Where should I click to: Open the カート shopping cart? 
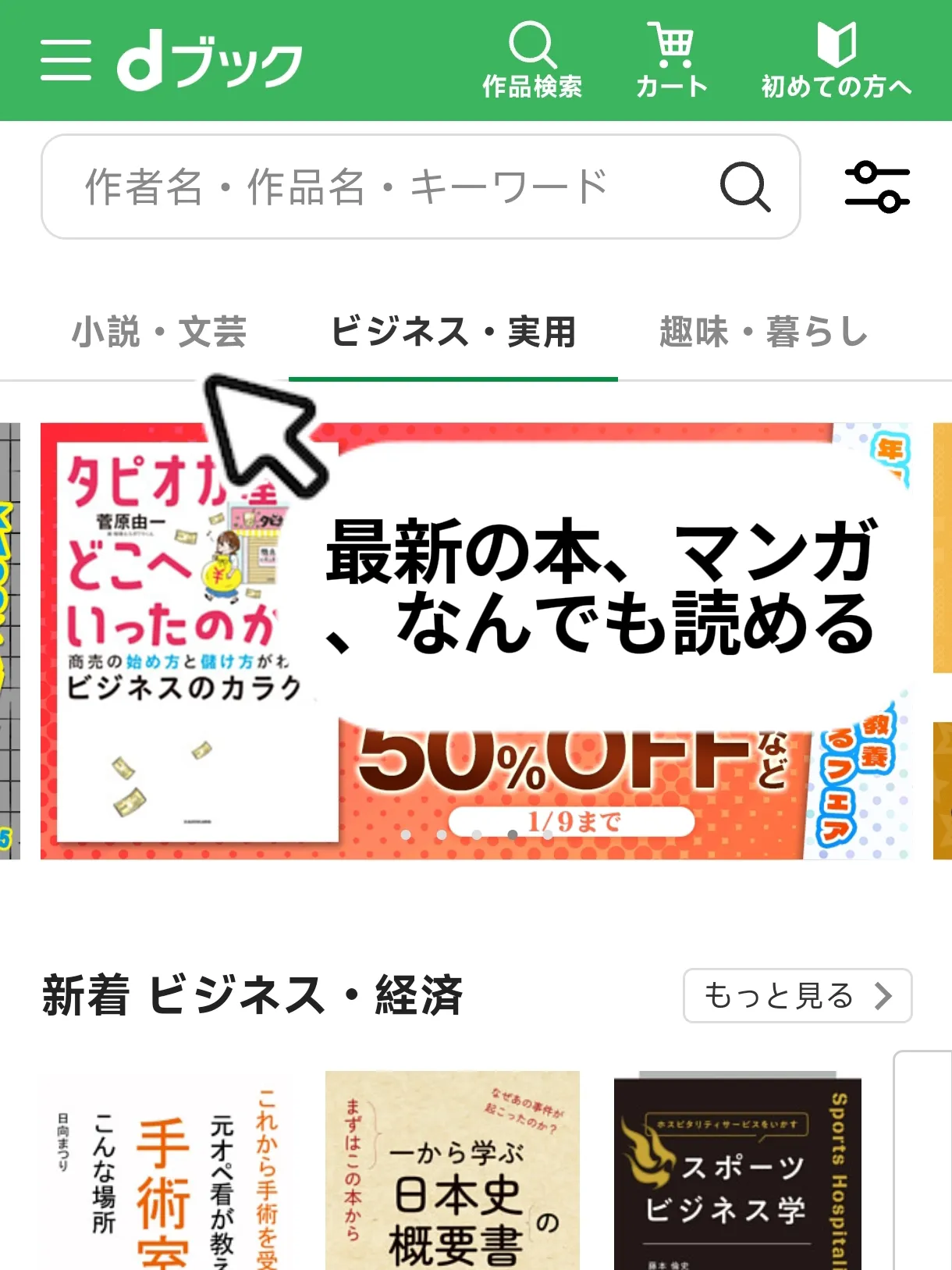point(672,61)
